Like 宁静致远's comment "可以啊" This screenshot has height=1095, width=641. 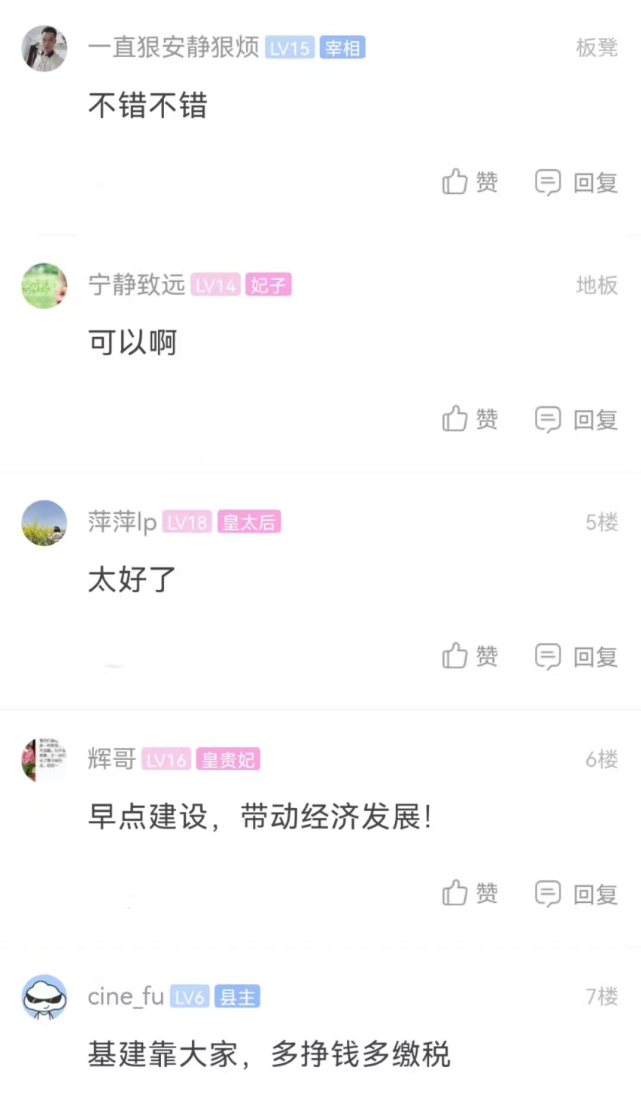(x=470, y=419)
